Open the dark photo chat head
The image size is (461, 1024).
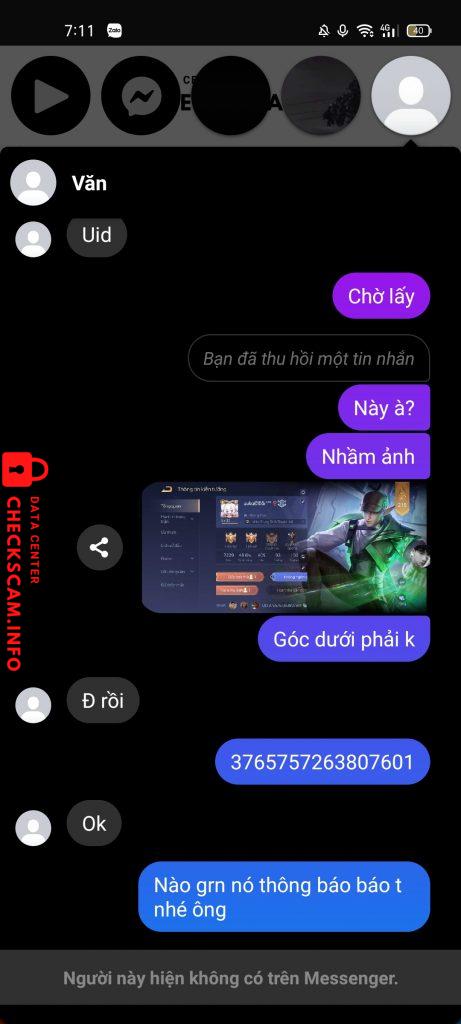(x=321, y=96)
